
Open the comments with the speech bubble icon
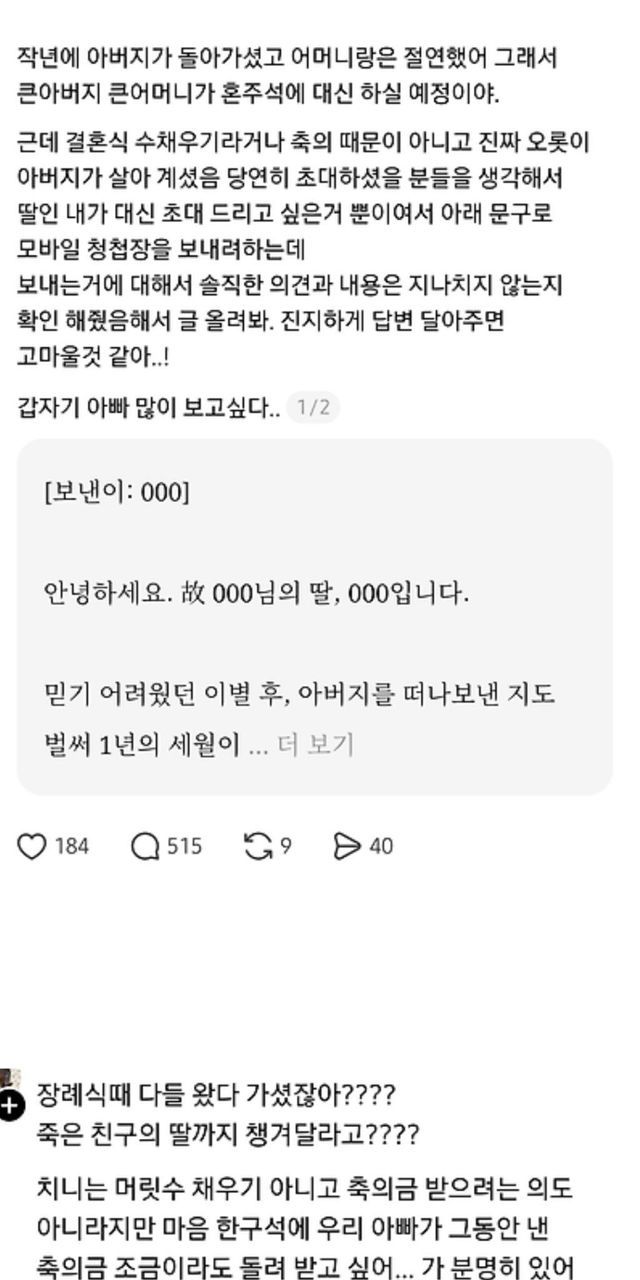coord(146,847)
